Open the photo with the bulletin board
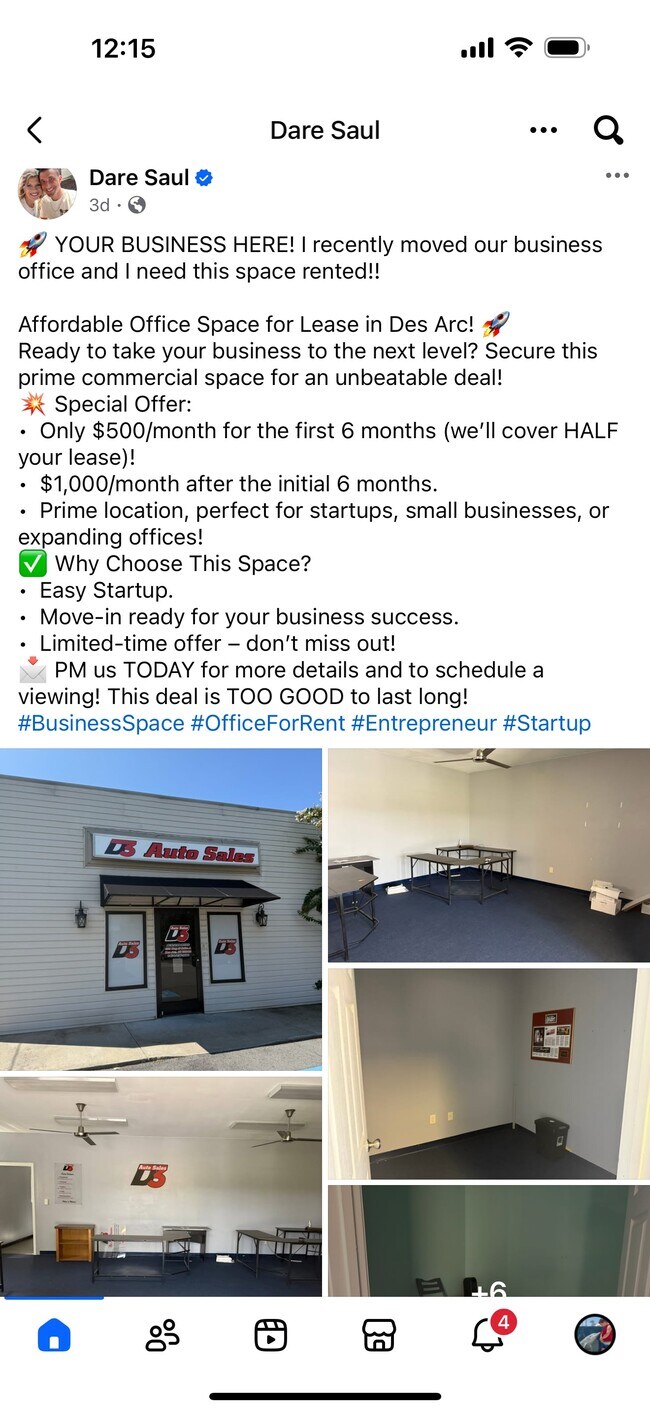The image size is (650, 1412). [489, 1073]
